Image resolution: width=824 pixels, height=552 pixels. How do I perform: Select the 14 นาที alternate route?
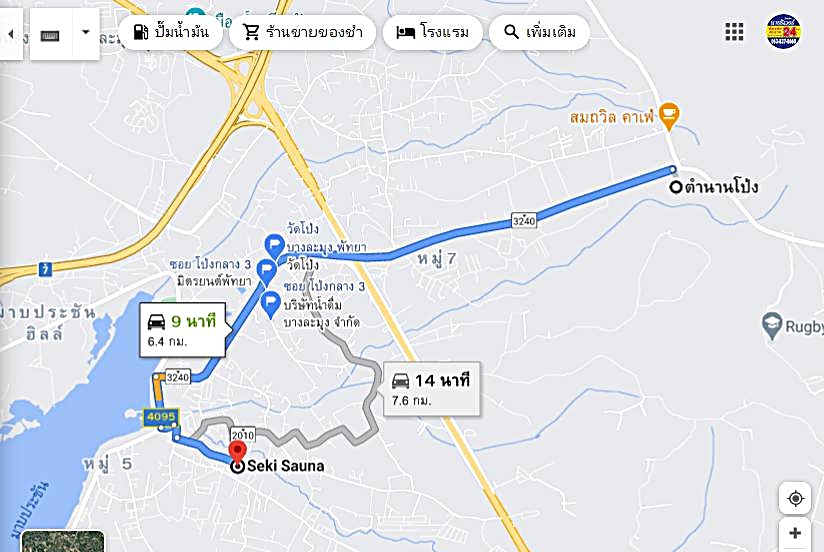[430, 387]
